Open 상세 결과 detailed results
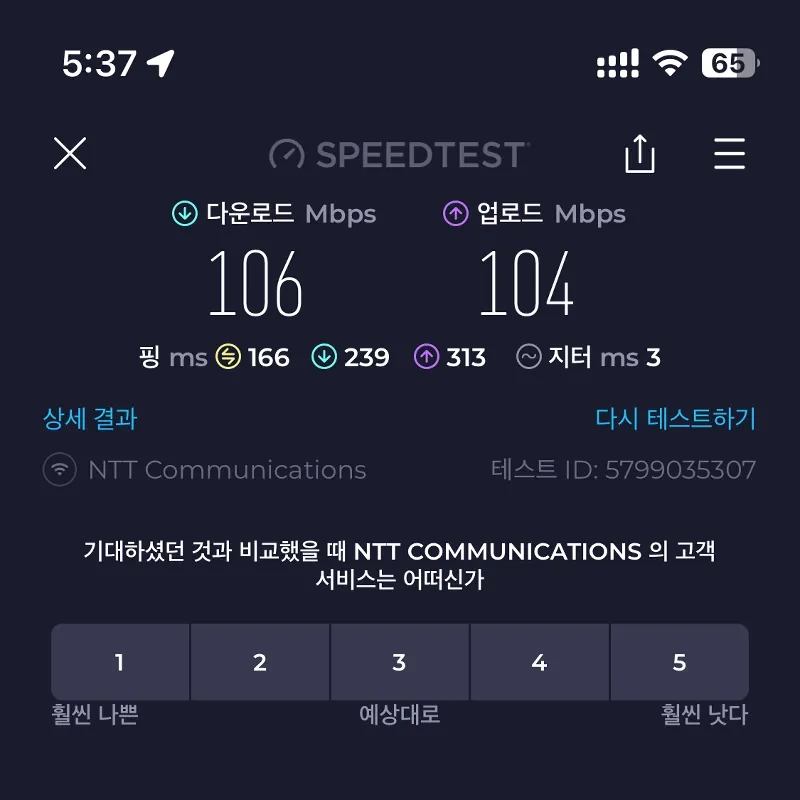Viewport: 800px width, 800px height. pyautogui.click(x=90, y=418)
